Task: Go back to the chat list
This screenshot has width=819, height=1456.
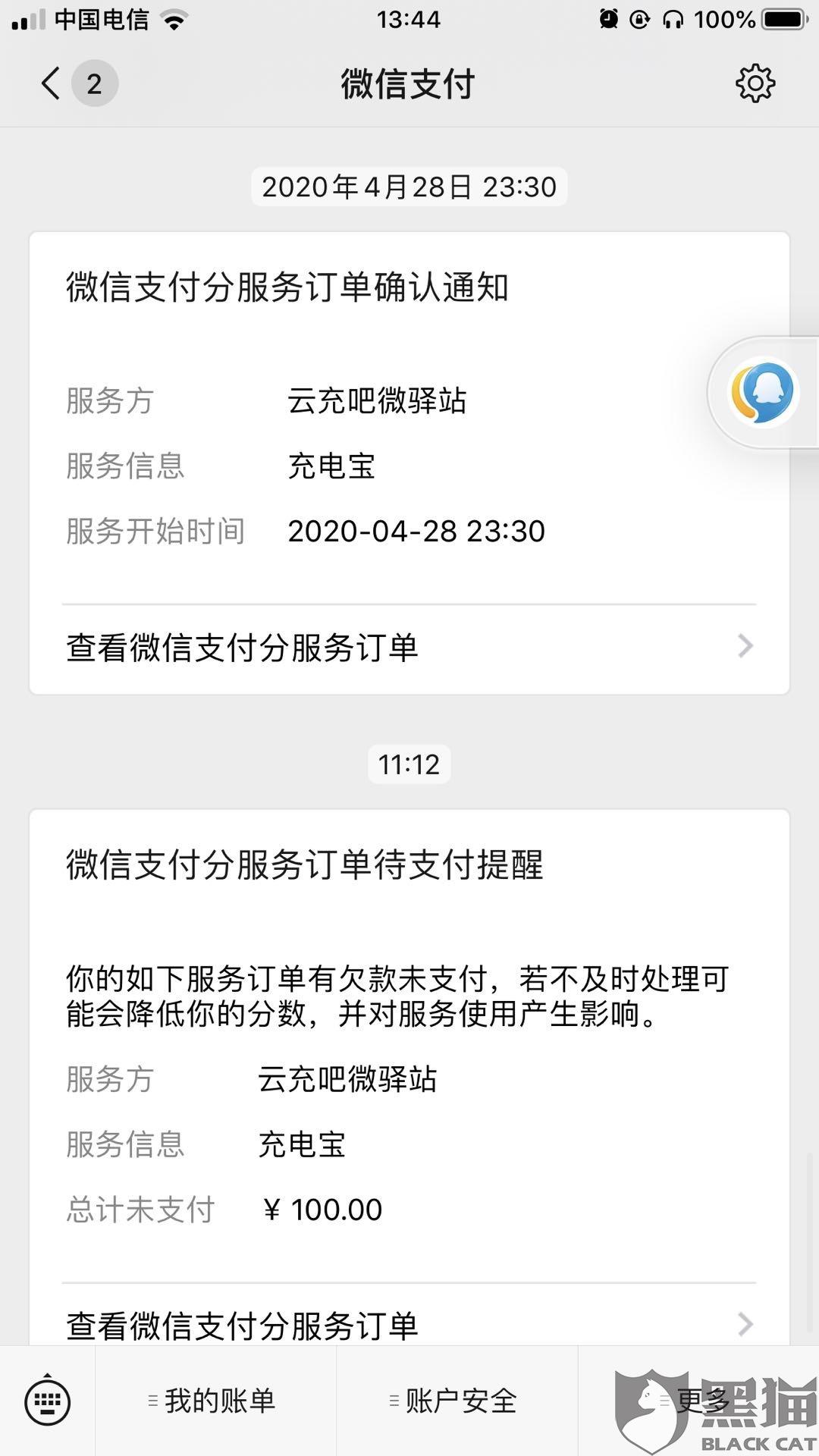Action: tap(52, 83)
